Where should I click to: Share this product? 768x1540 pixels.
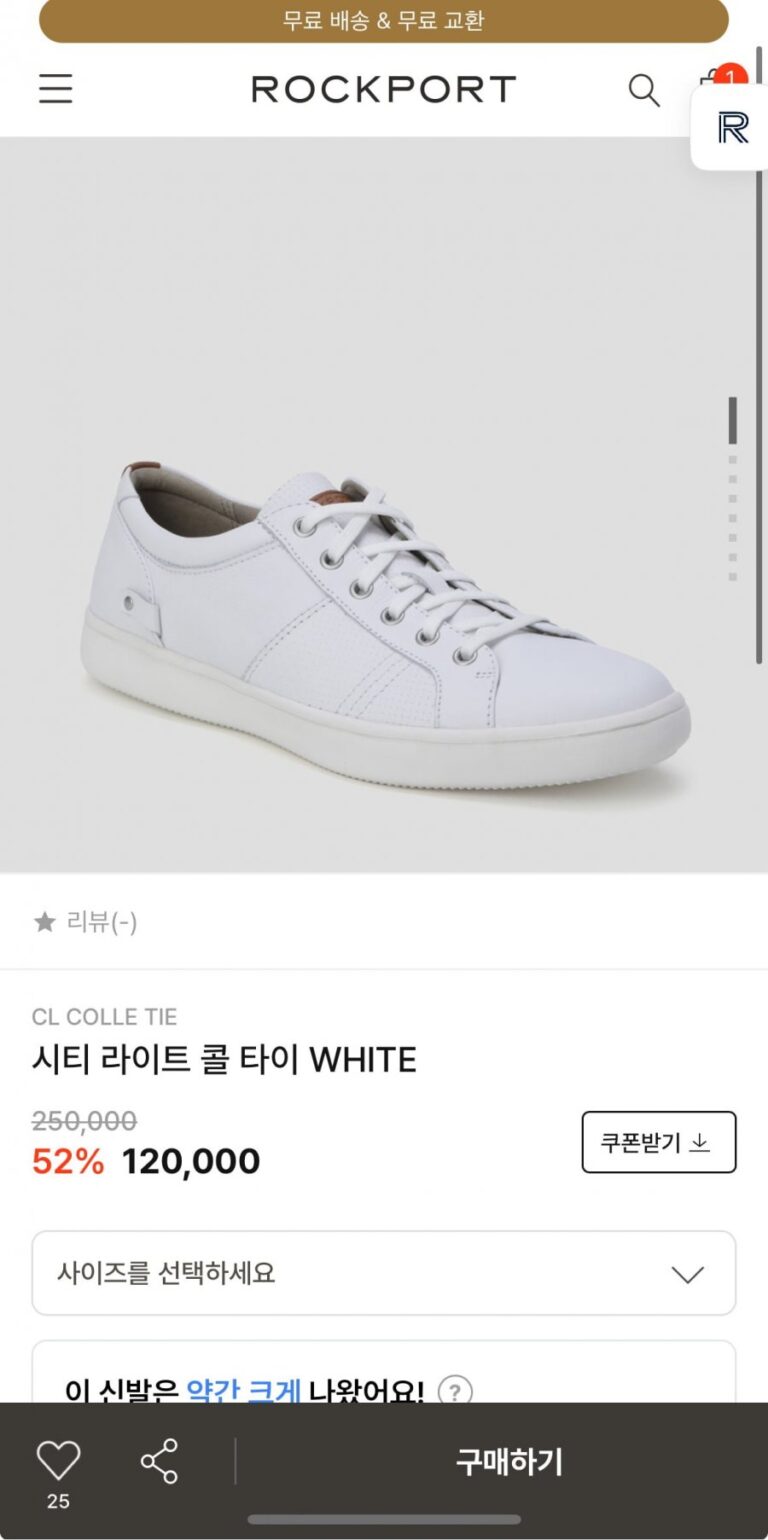coord(159,1462)
